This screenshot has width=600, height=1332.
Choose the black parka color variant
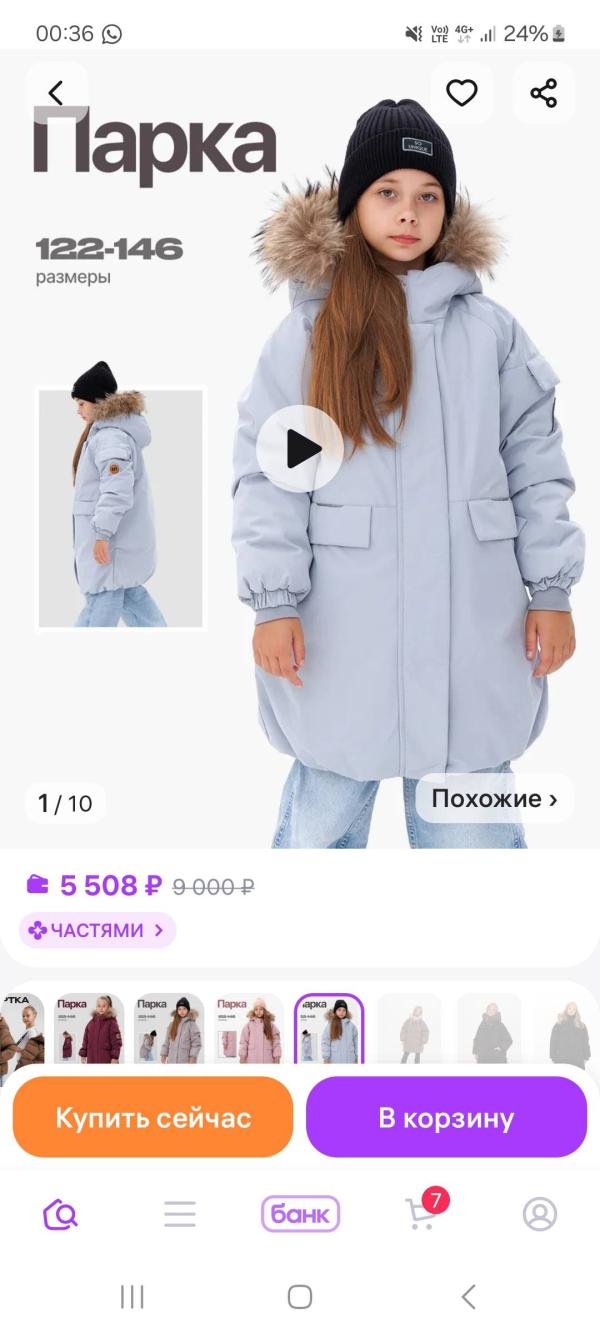tap(489, 1030)
